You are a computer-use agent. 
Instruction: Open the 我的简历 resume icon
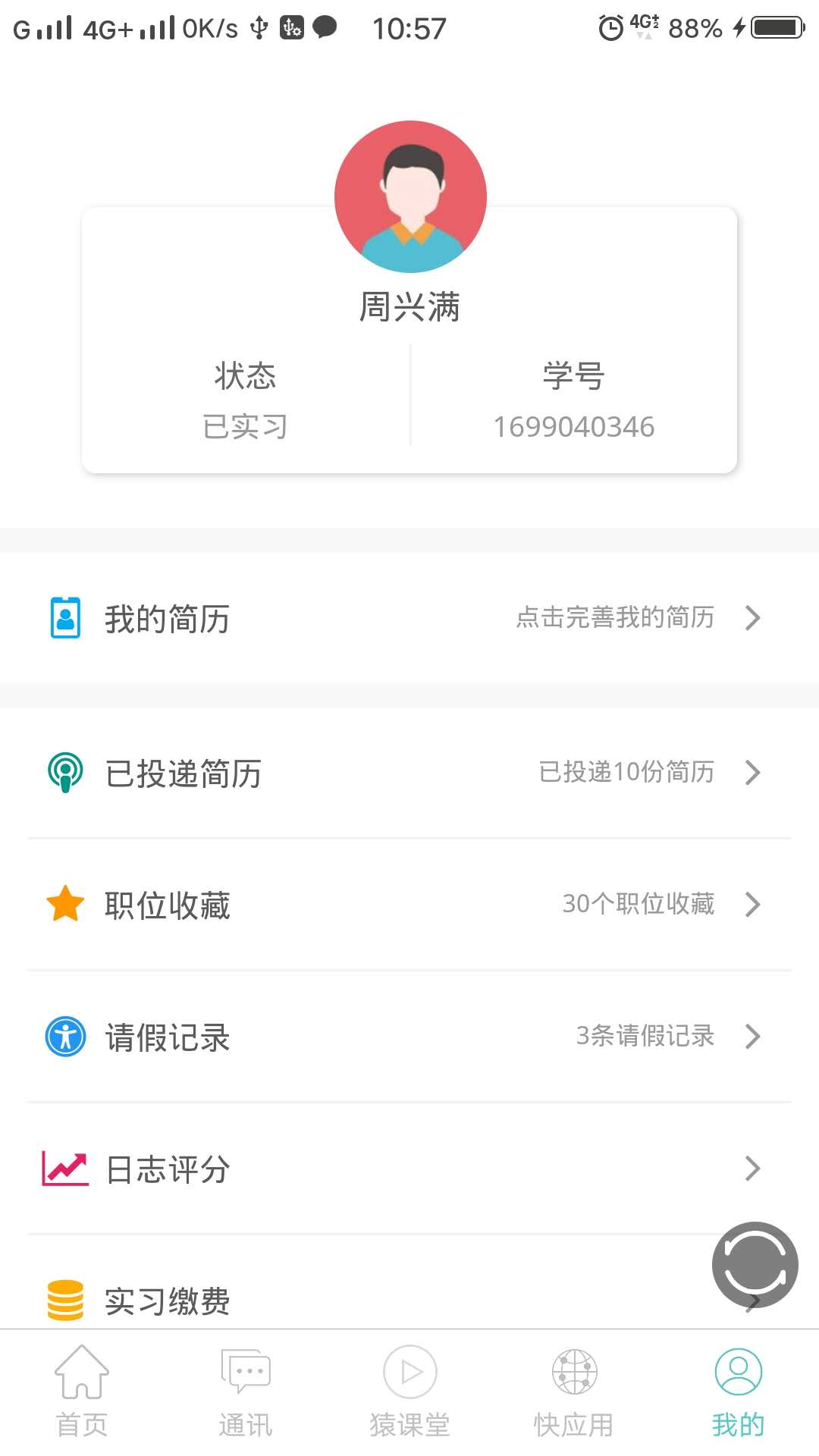coord(65,618)
